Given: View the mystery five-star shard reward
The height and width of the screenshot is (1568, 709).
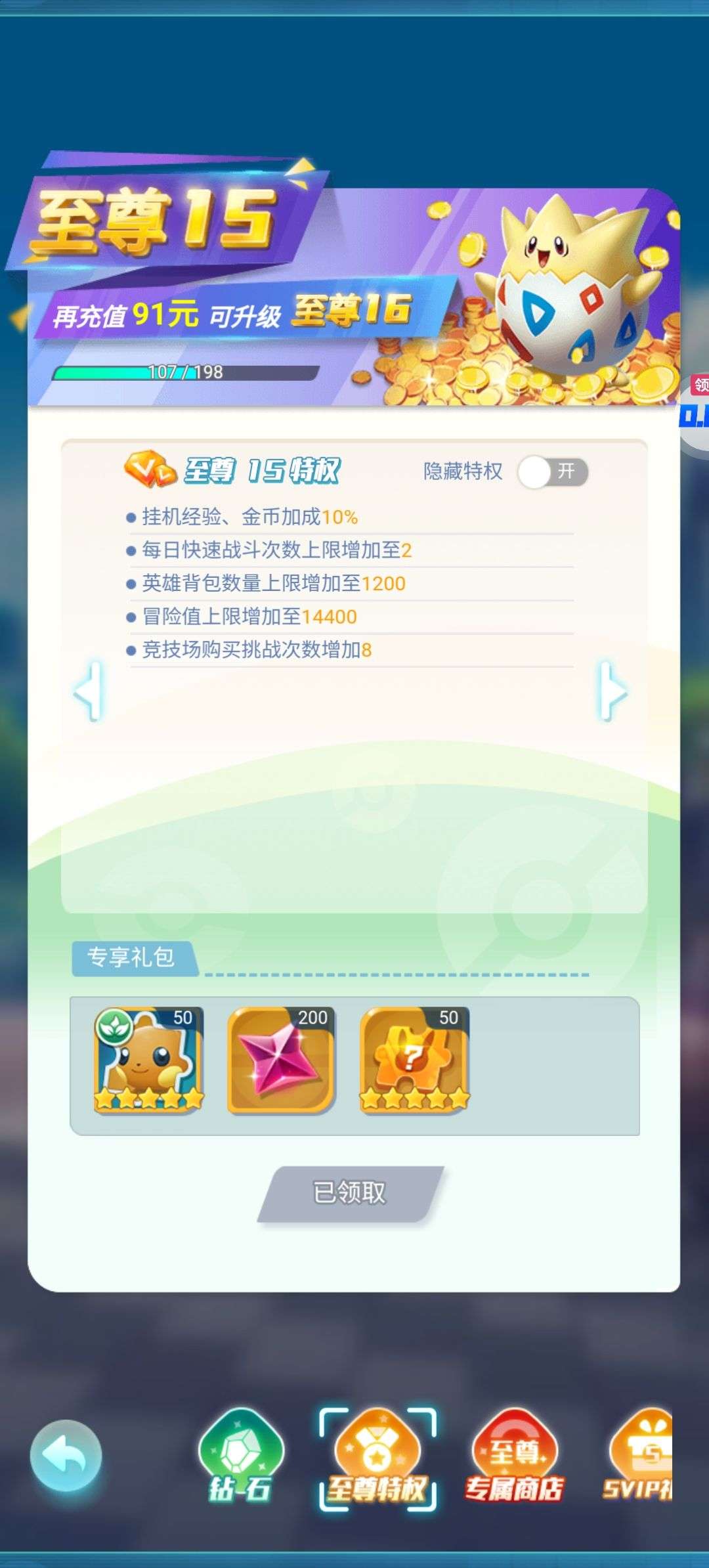Looking at the screenshot, I should coord(414,1058).
